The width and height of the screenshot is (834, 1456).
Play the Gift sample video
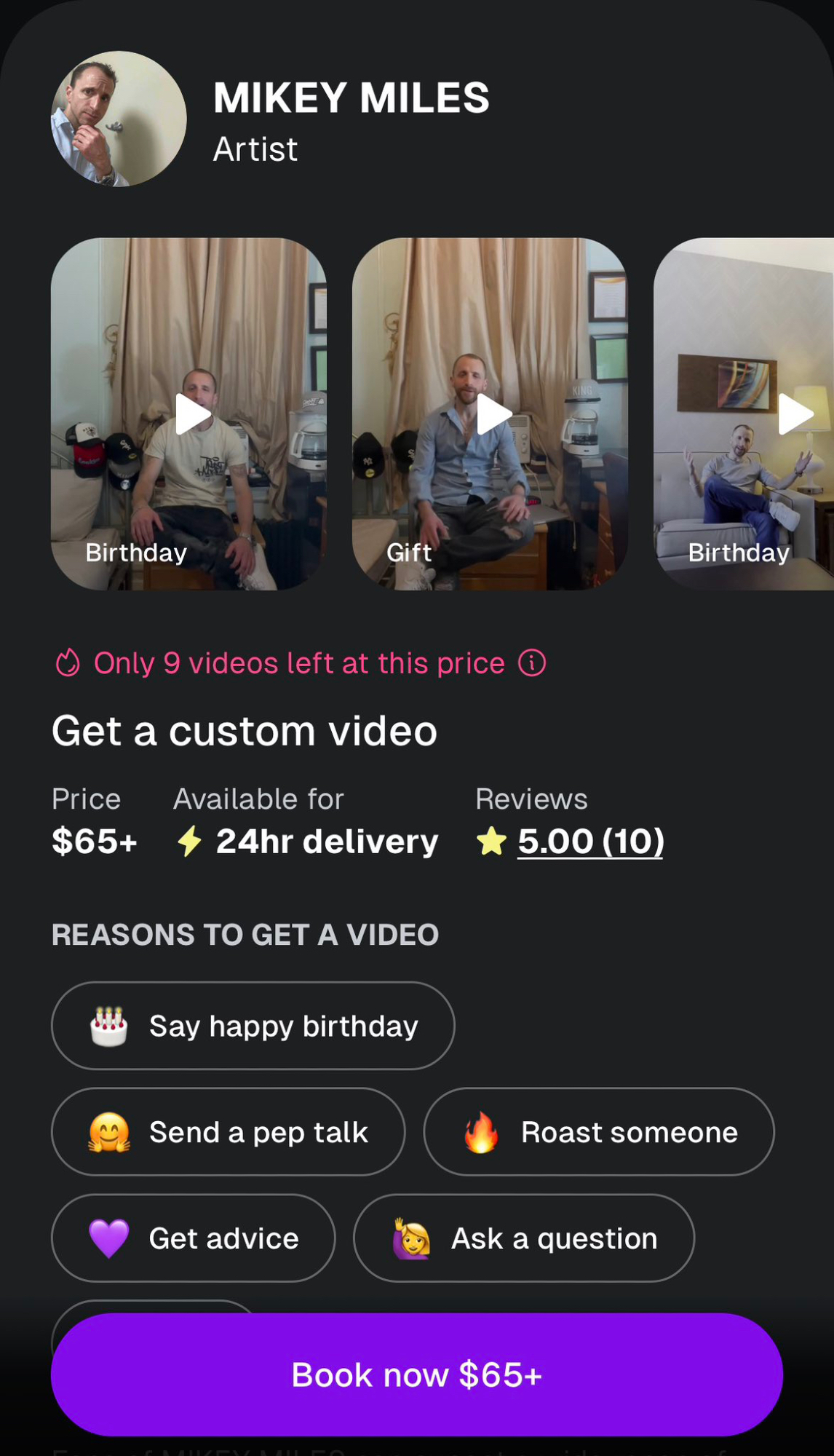[x=493, y=414]
